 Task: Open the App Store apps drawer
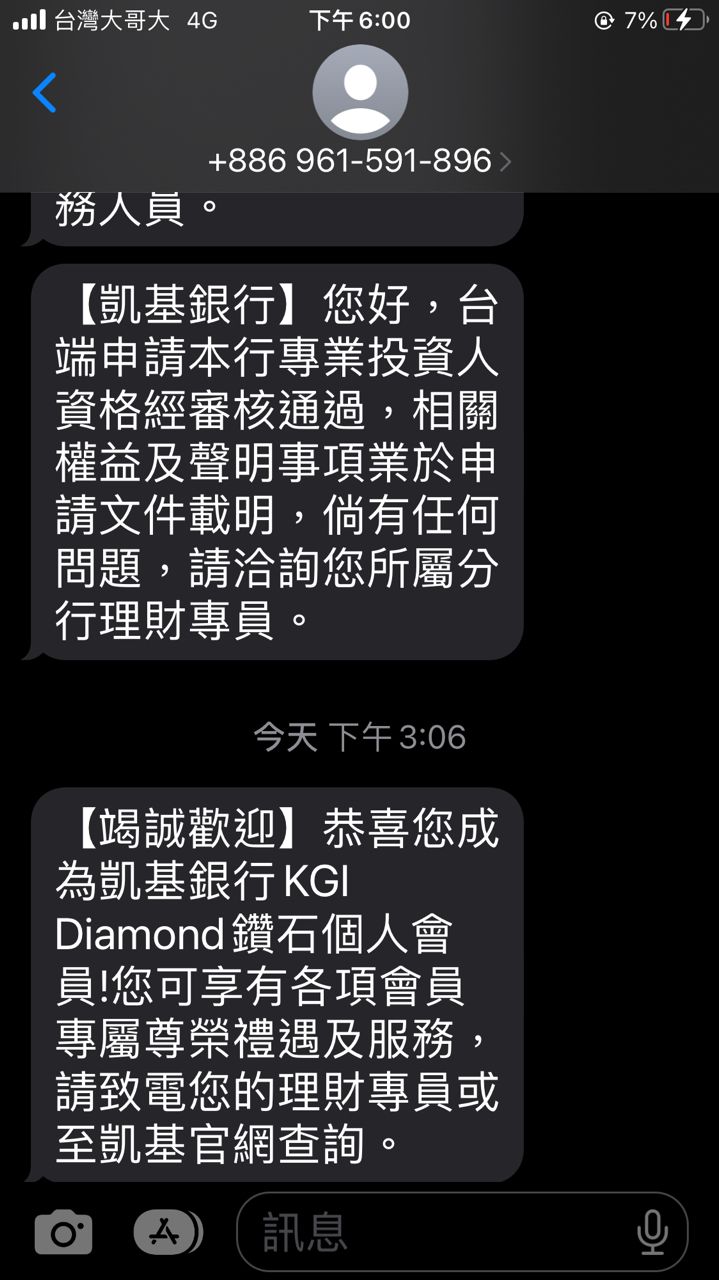click(x=167, y=1232)
